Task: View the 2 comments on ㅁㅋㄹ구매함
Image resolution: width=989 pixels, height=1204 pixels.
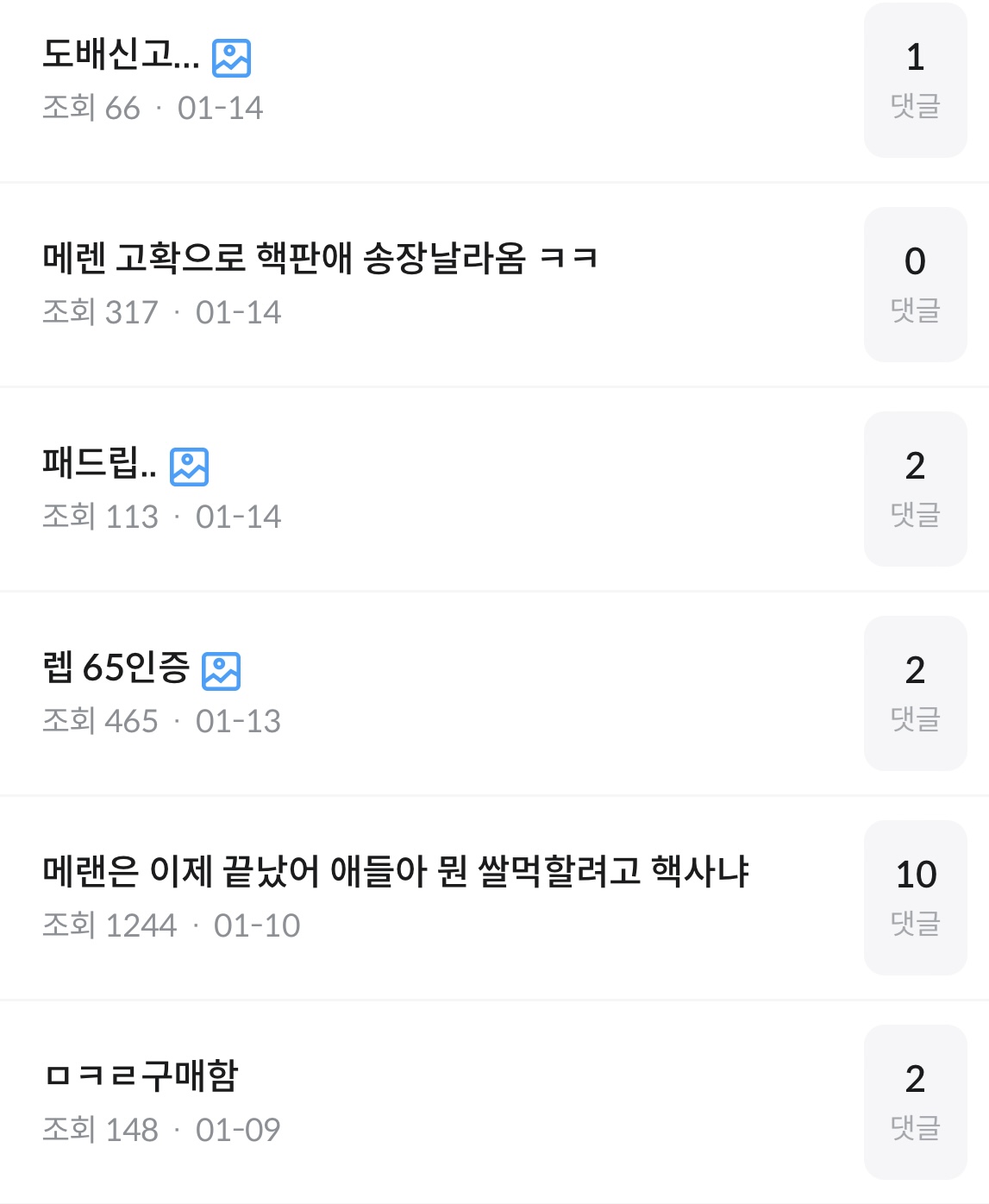Action: point(915,1102)
